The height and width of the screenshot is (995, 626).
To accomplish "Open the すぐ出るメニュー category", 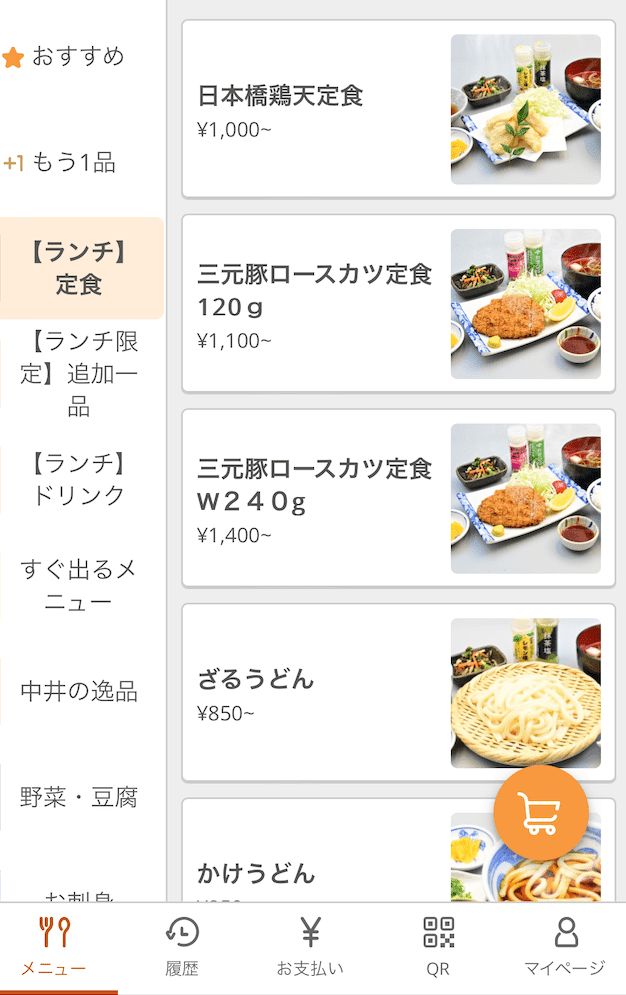I will coord(78,586).
